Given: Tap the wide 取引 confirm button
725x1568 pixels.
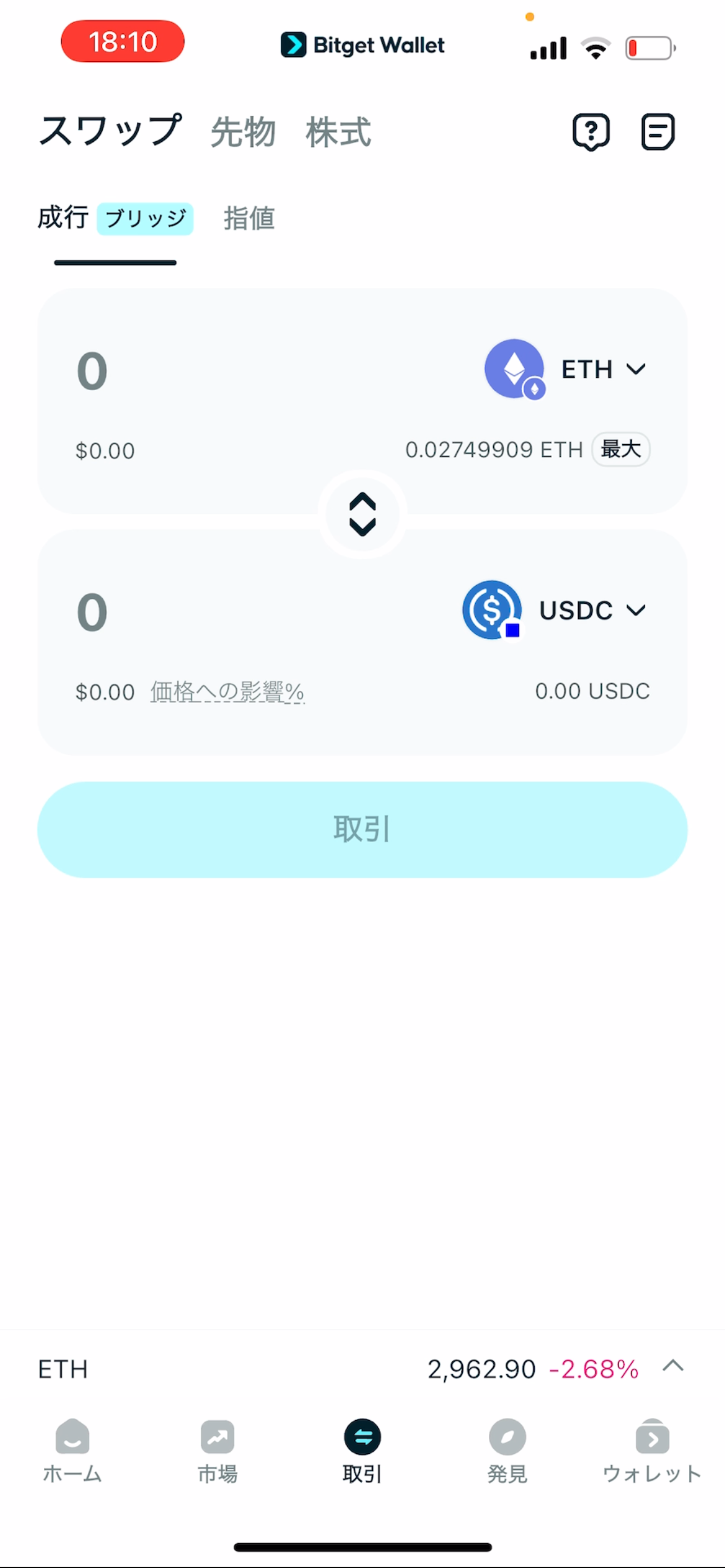Looking at the screenshot, I should (362, 829).
